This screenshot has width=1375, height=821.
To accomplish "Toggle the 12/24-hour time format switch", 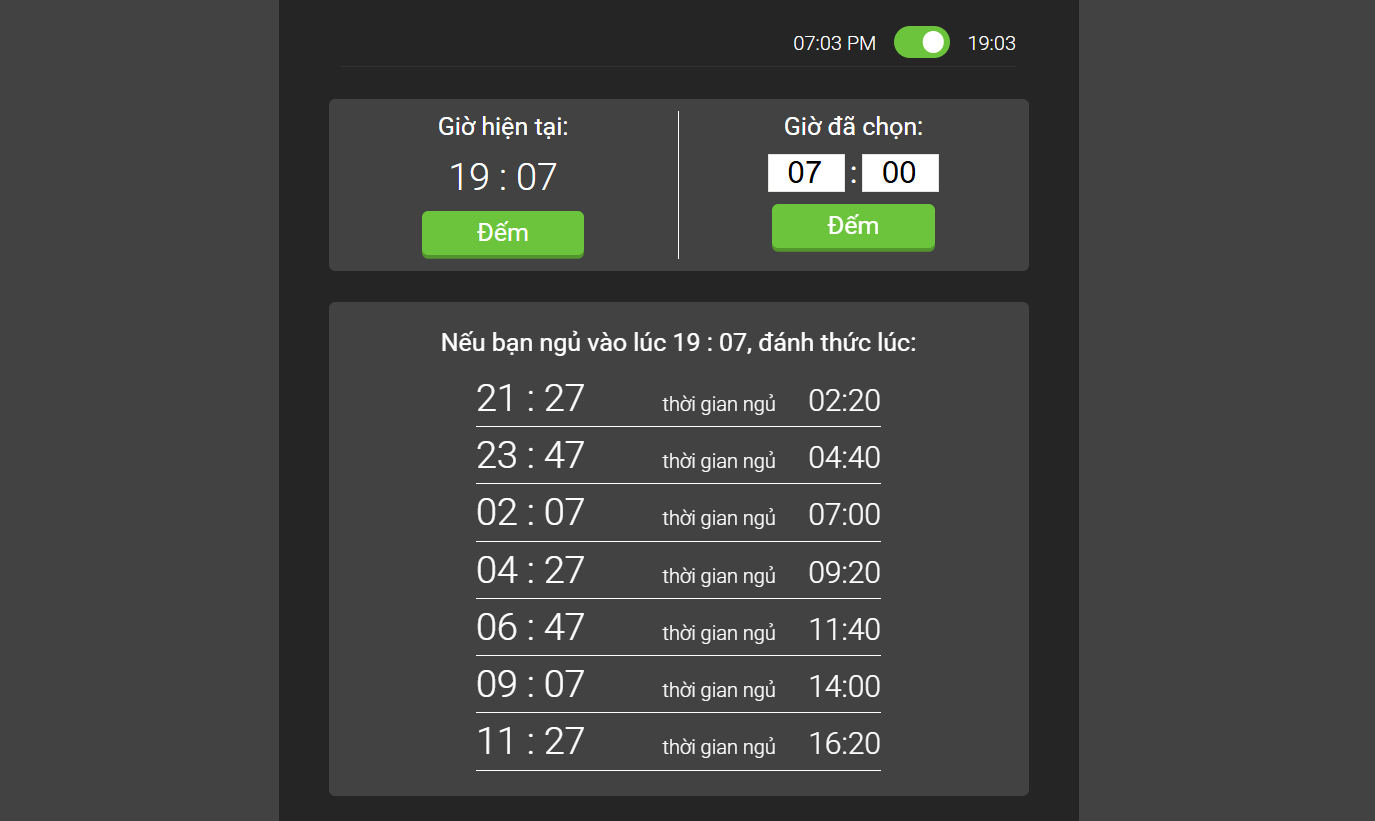I will coord(921,42).
